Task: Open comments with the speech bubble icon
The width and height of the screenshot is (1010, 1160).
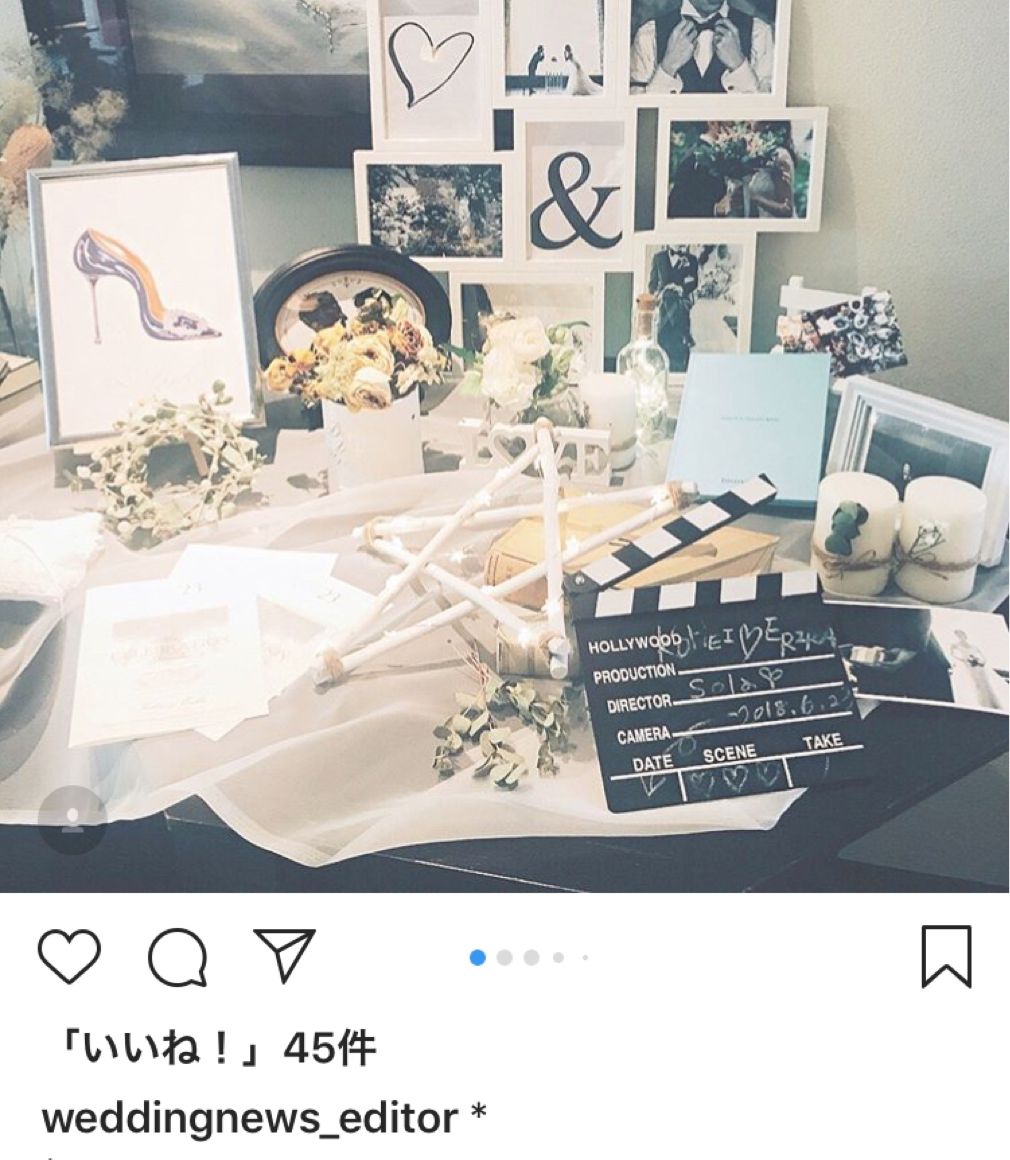Action: click(x=177, y=957)
